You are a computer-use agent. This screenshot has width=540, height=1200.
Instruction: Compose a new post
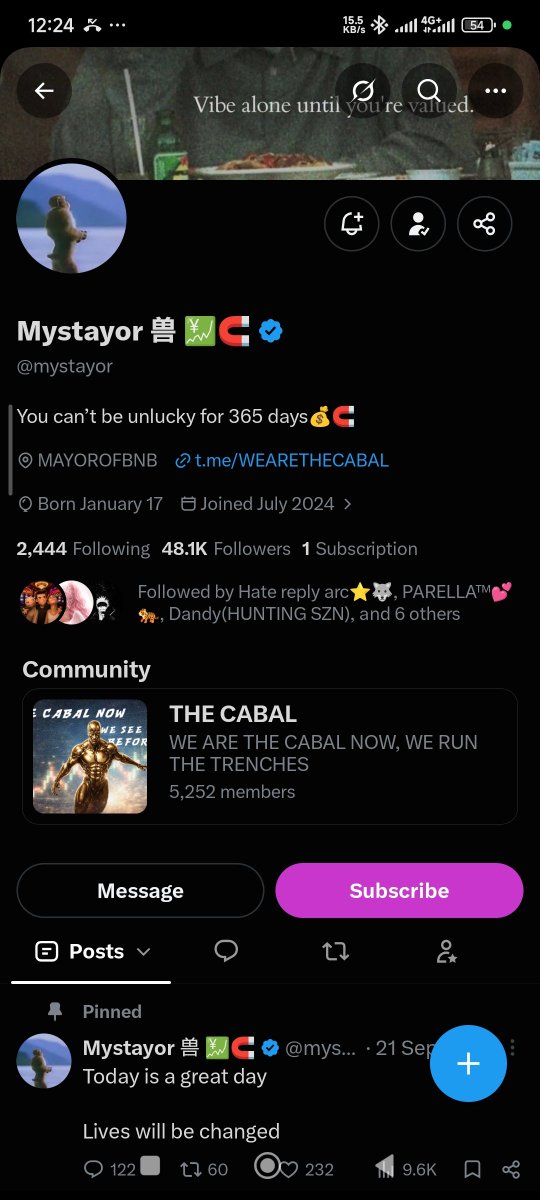[468, 1064]
